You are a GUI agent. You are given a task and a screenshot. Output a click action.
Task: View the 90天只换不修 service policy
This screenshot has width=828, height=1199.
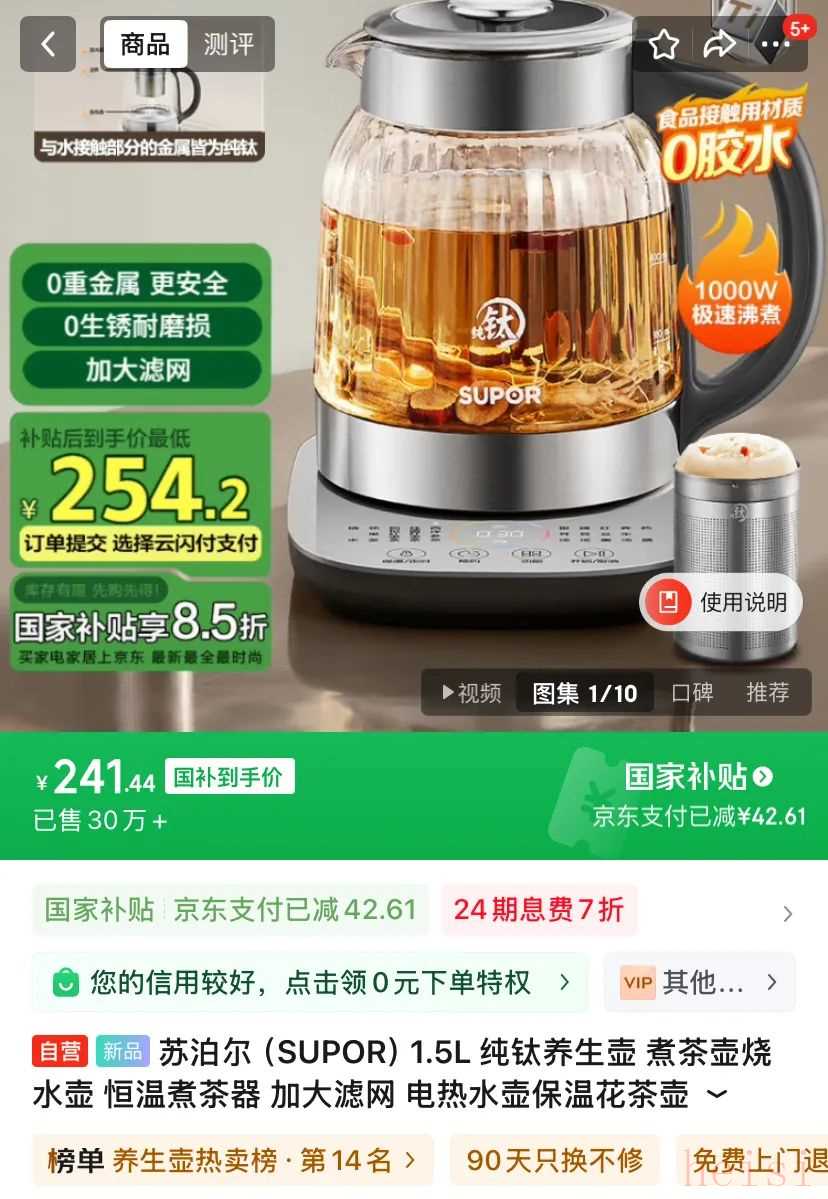554,1160
